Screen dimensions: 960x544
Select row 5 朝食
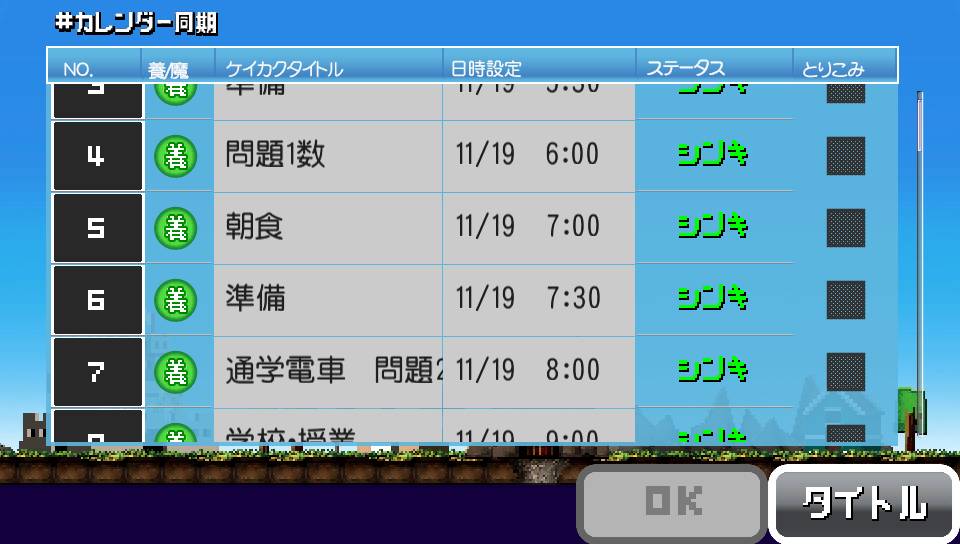click(330, 228)
